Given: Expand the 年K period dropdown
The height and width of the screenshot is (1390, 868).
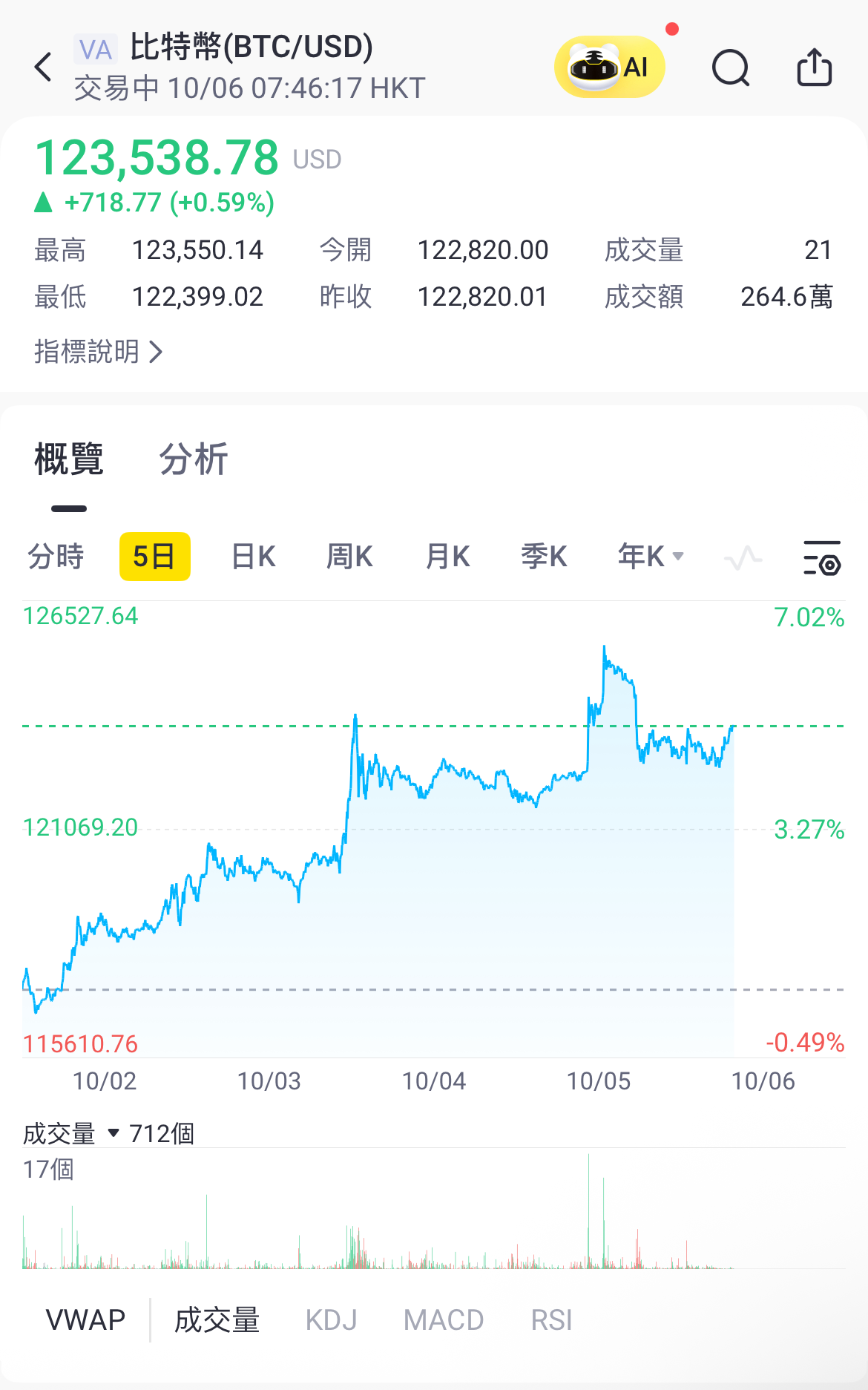Looking at the screenshot, I should pyautogui.click(x=651, y=557).
